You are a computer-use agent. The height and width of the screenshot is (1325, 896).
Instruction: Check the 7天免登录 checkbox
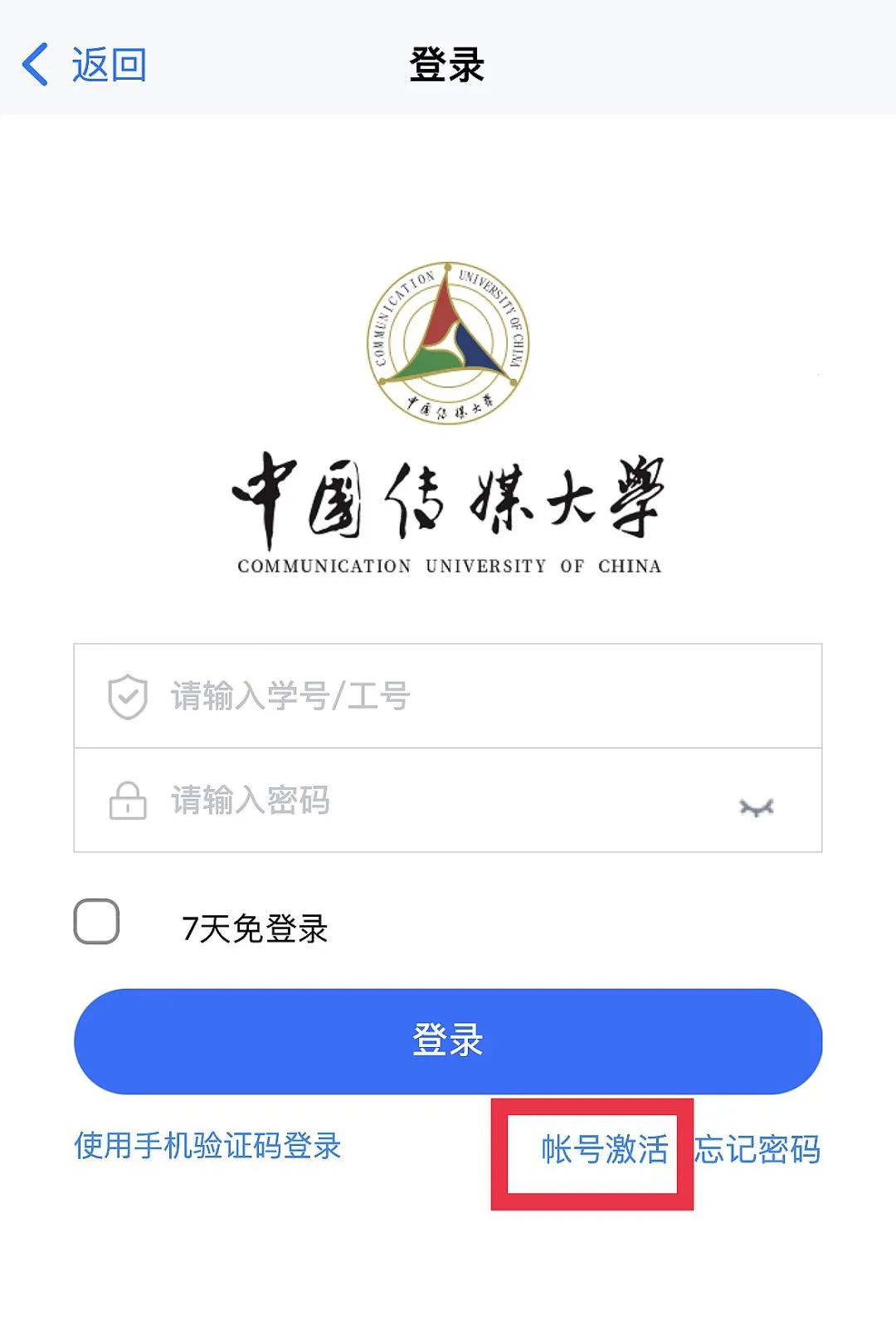97,922
